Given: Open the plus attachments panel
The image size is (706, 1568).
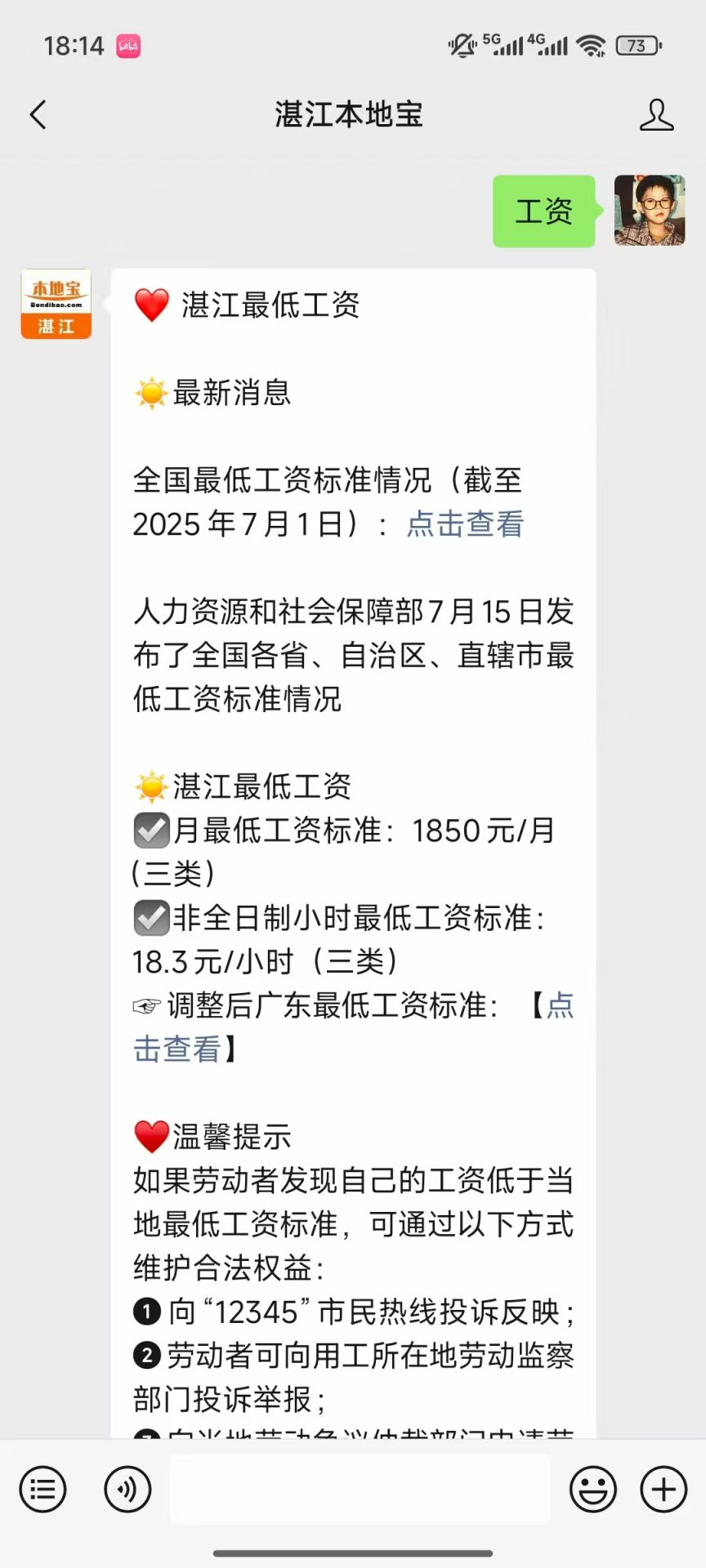Looking at the screenshot, I should click(x=664, y=1489).
